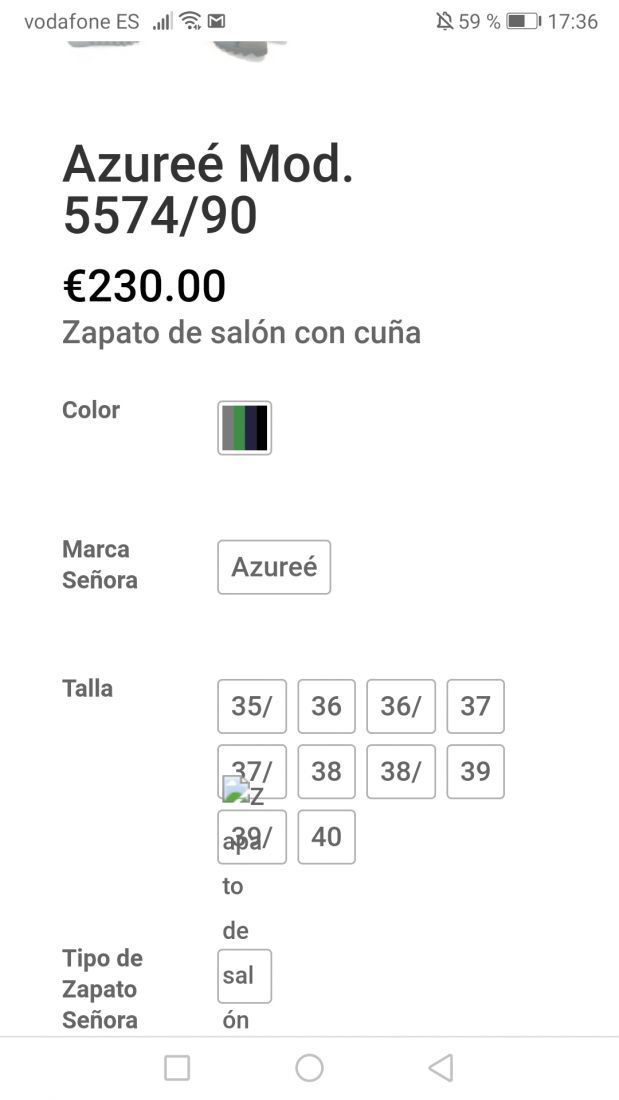Go back with the system back button

click(441, 1068)
